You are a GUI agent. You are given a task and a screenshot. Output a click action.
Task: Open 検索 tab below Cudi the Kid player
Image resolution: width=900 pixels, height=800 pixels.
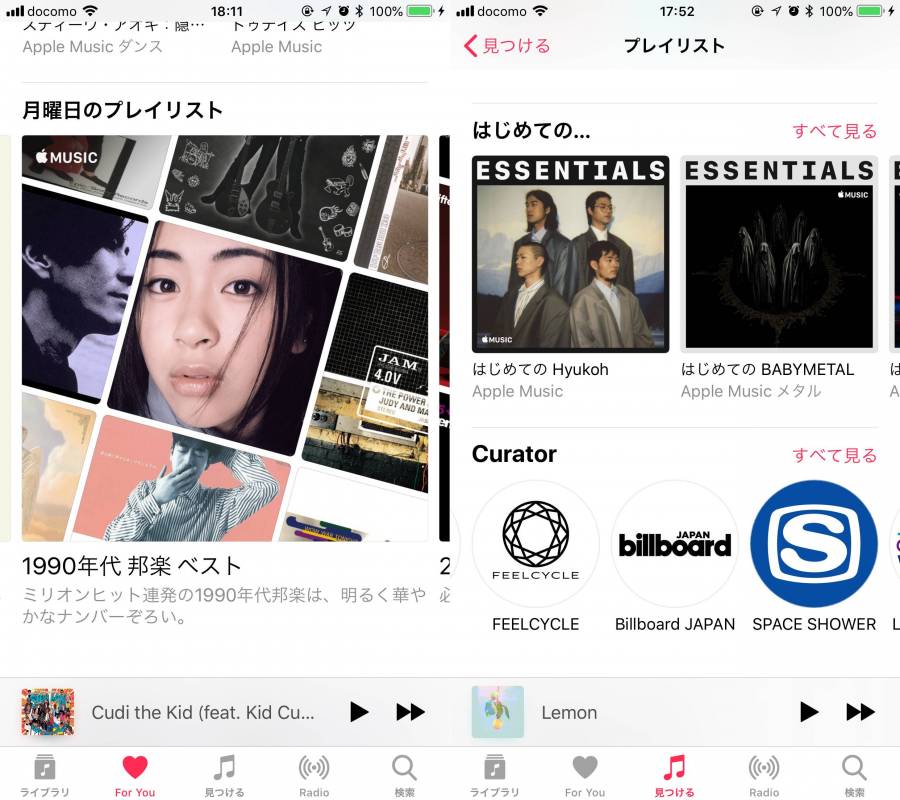click(404, 775)
